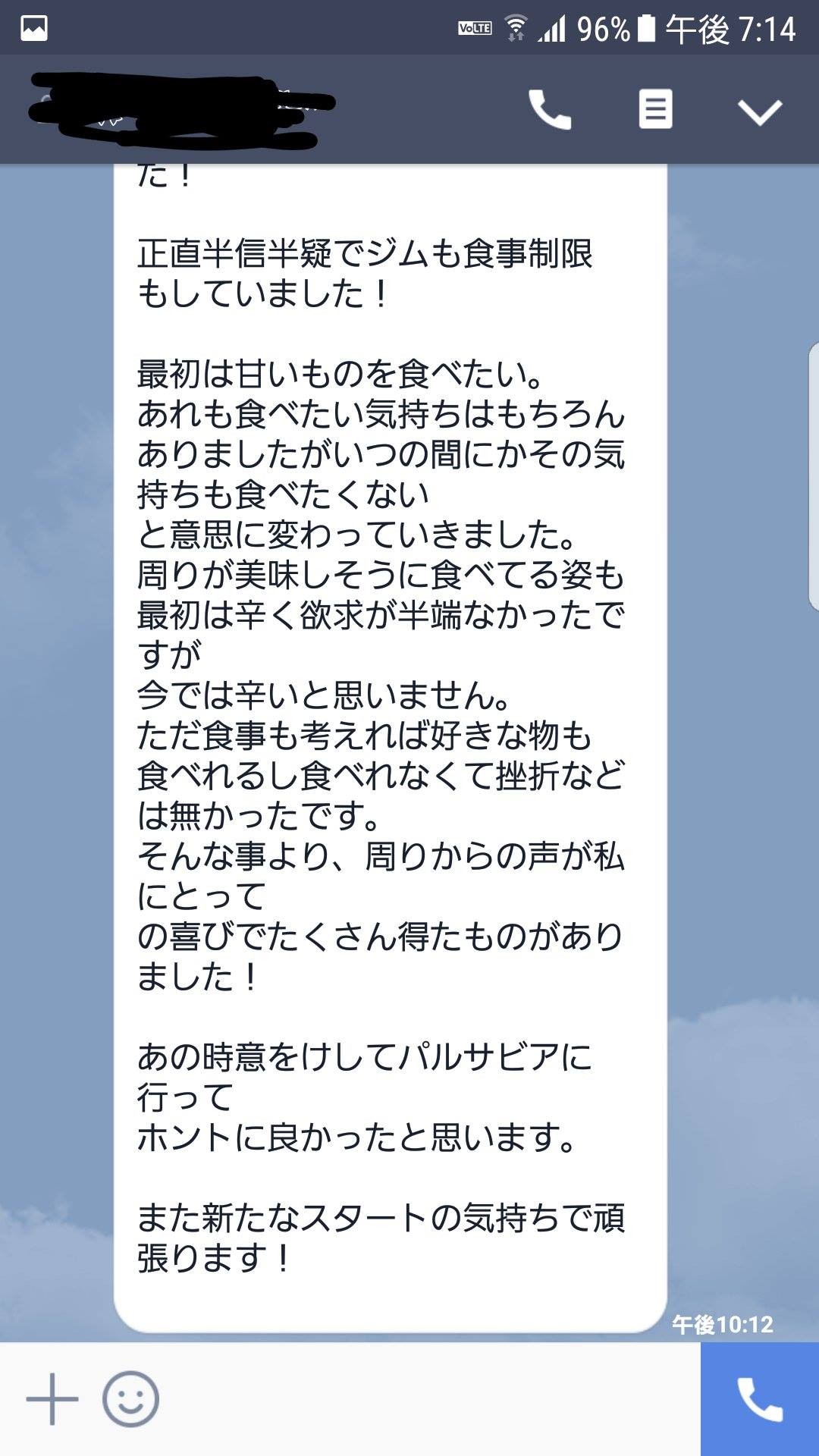Open the notes icon in the header
819x1456 pixels.
[655, 110]
